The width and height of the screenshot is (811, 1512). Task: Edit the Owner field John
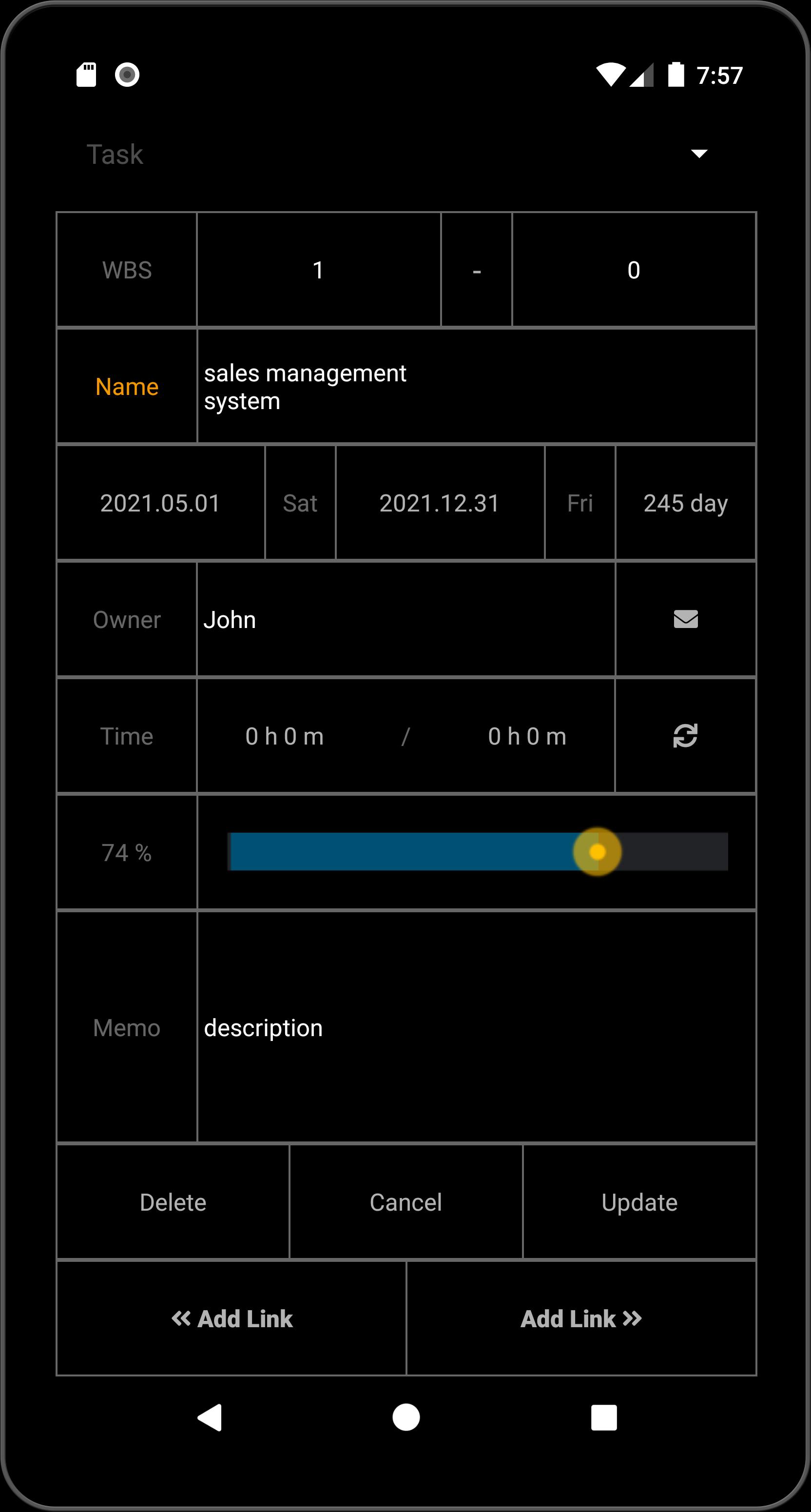[x=405, y=620]
